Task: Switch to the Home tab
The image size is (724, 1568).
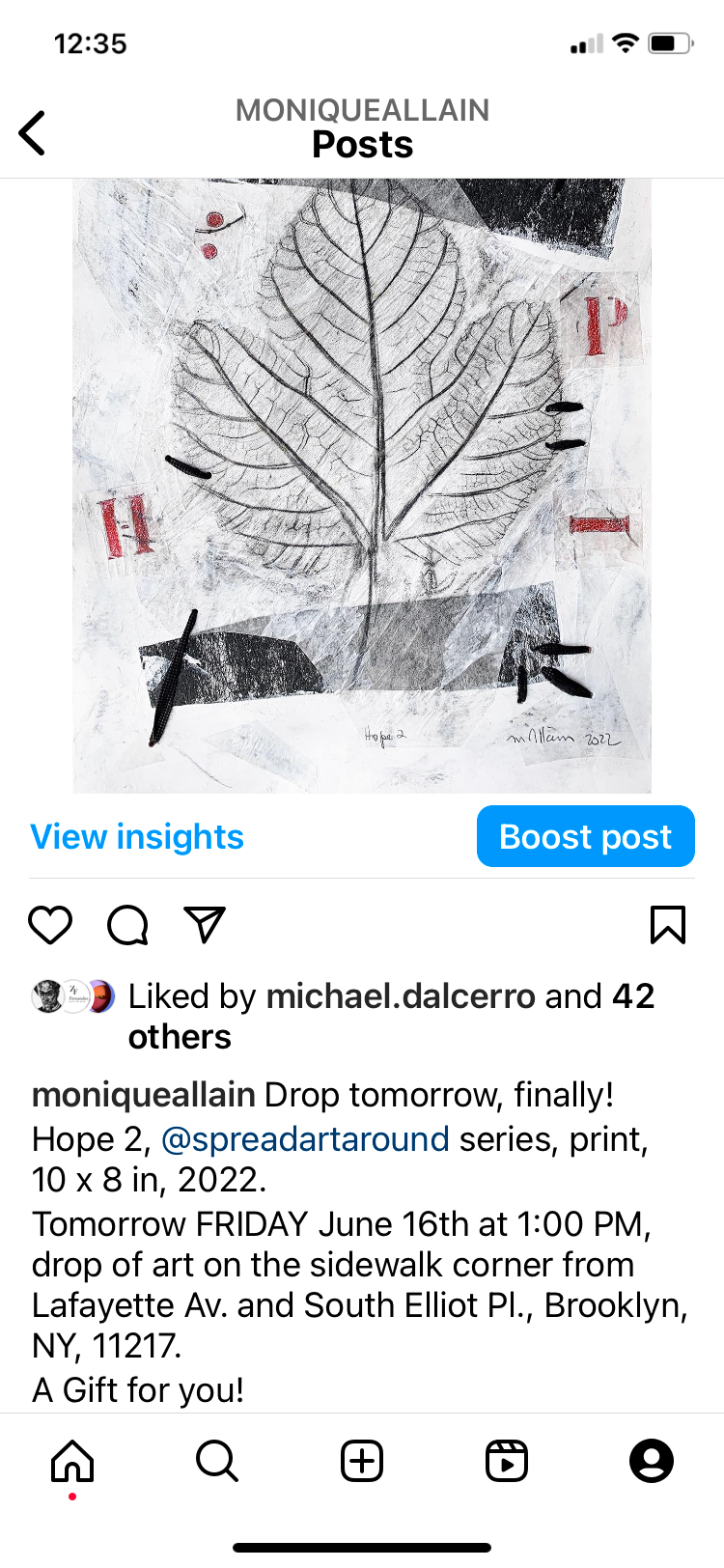Action: click(72, 1461)
